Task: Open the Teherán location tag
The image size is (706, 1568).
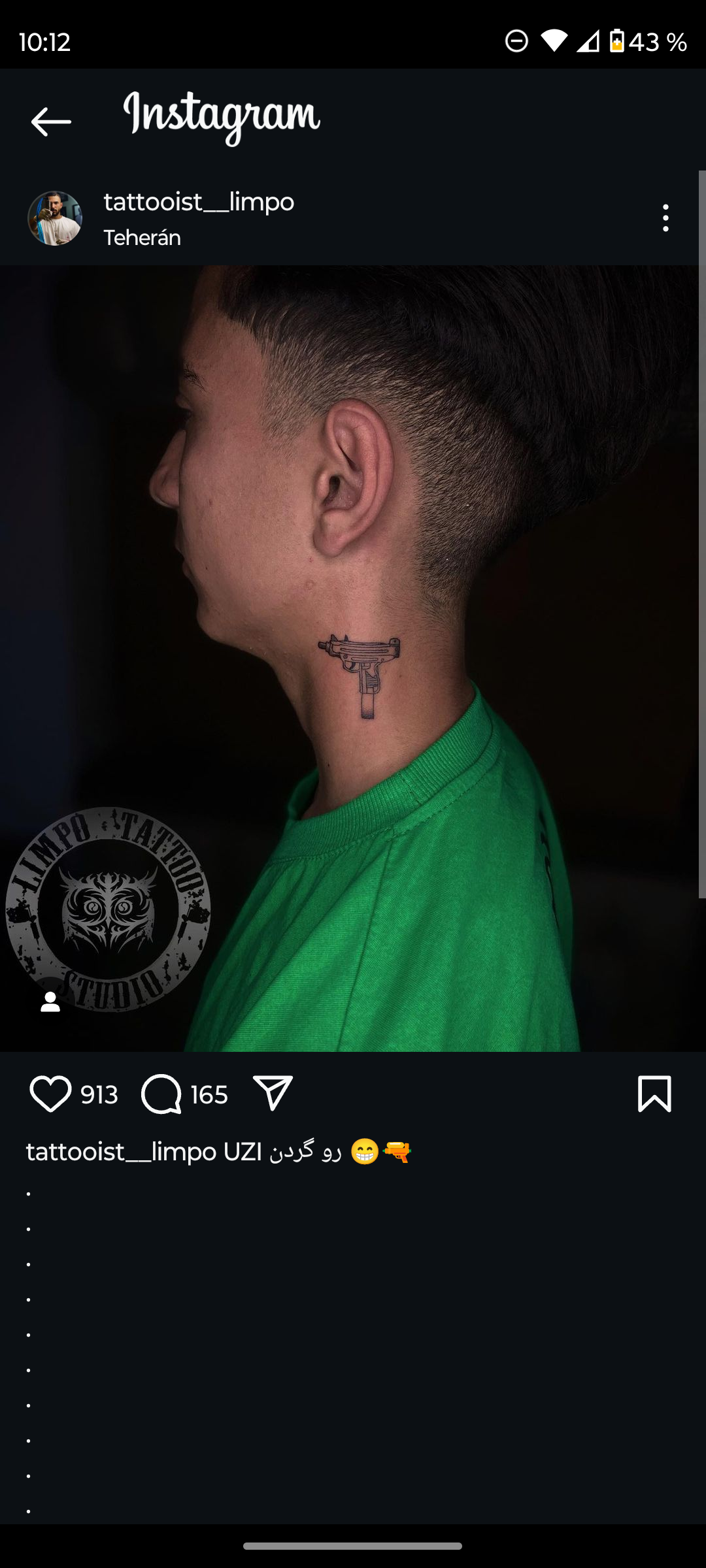Action: [142, 238]
